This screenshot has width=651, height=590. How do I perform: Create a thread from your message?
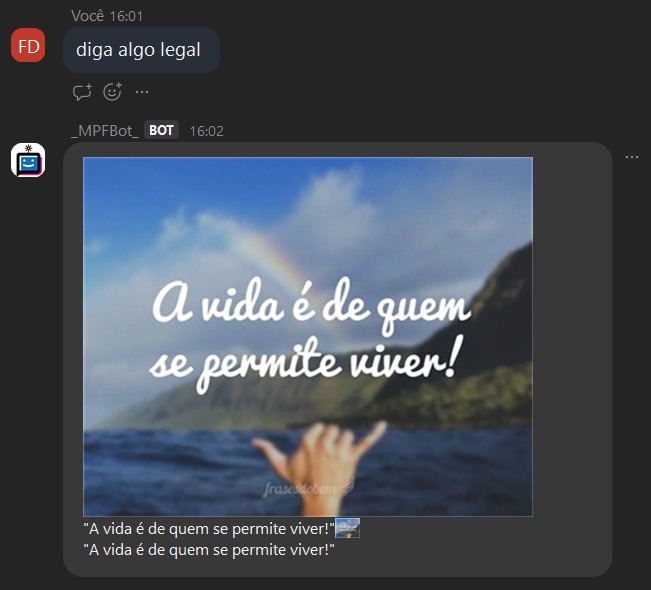pyautogui.click(x=82, y=92)
